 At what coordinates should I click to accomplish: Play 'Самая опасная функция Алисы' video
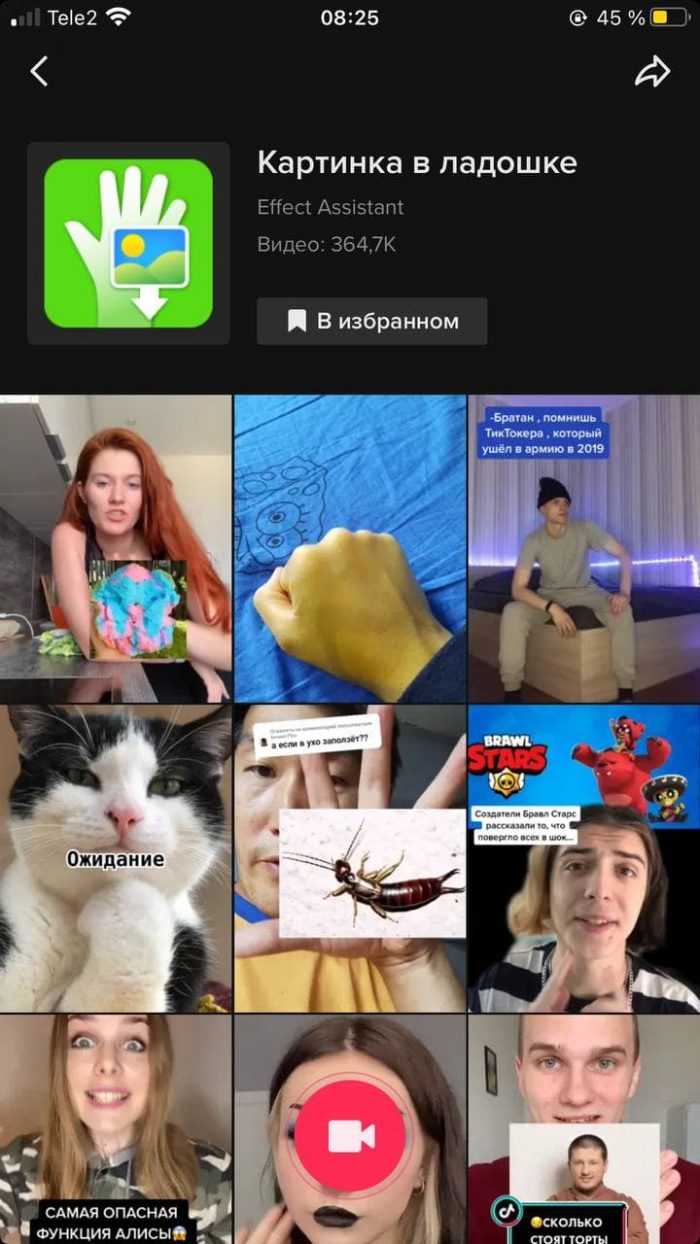click(x=115, y=1130)
